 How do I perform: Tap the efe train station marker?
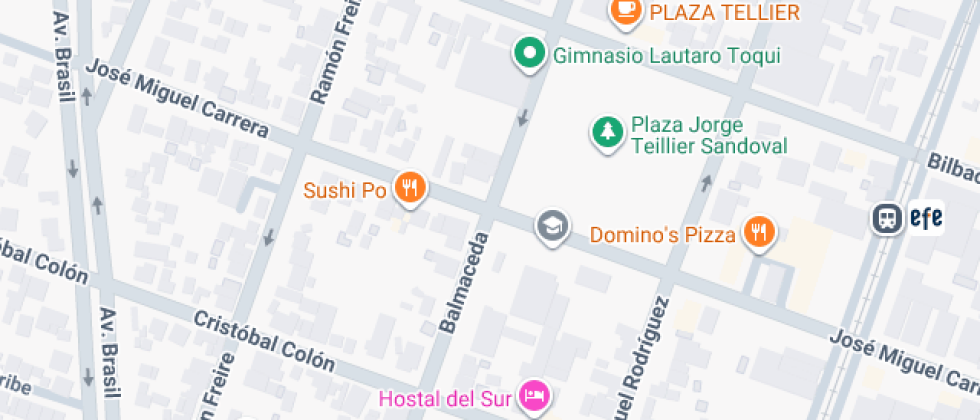885,218
